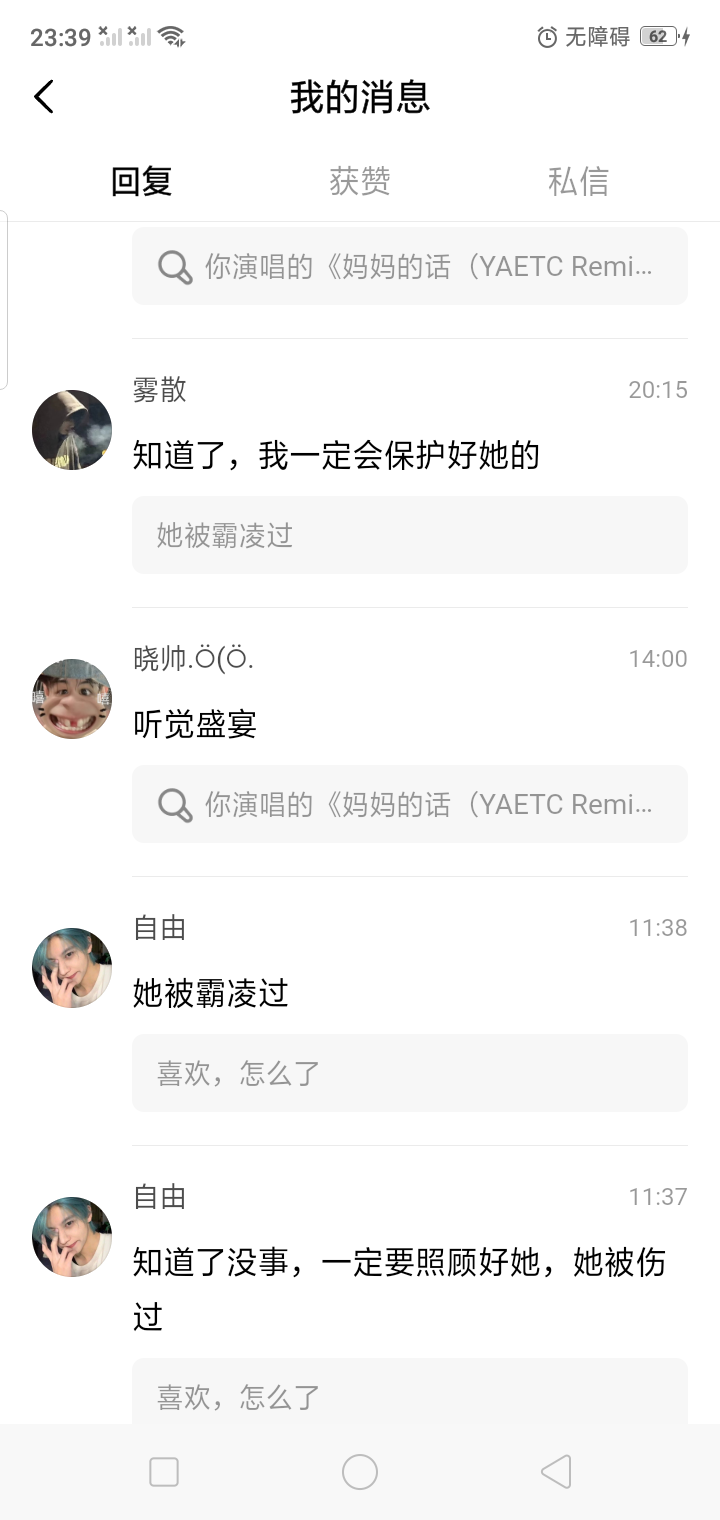View 晓帅's profile avatar
Image resolution: width=720 pixels, height=1520 pixels.
click(72, 699)
